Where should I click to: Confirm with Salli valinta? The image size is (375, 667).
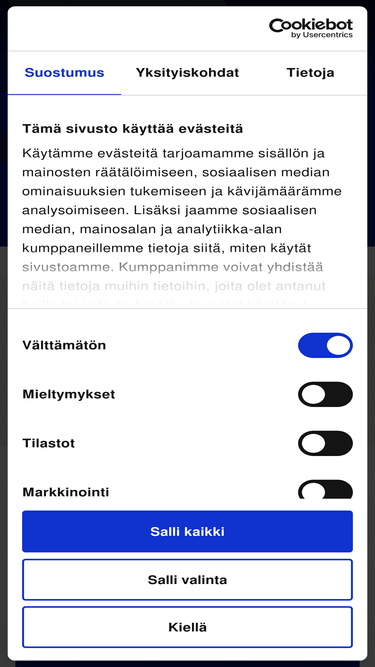click(188, 579)
